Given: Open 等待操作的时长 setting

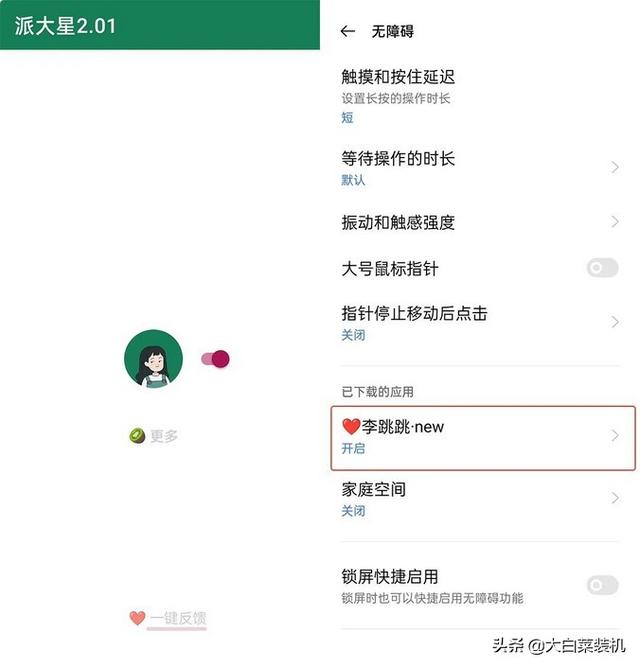Looking at the screenshot, I should click(x=478, y=167).
